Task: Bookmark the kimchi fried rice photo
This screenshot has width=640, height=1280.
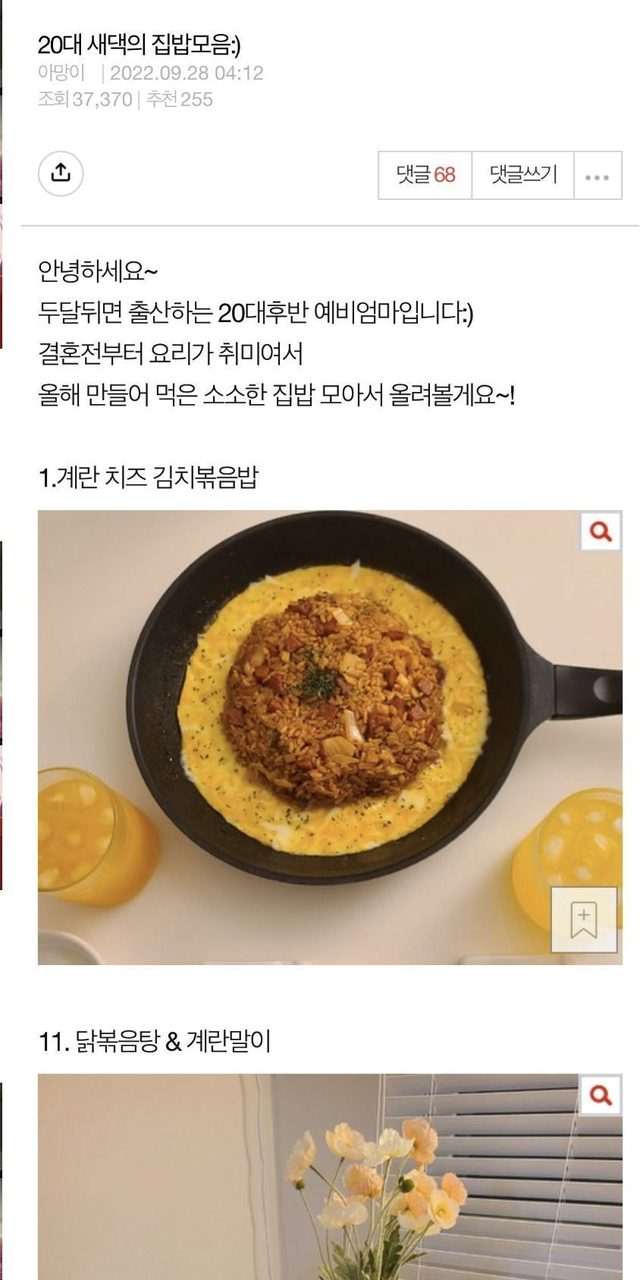Action: 584,919
